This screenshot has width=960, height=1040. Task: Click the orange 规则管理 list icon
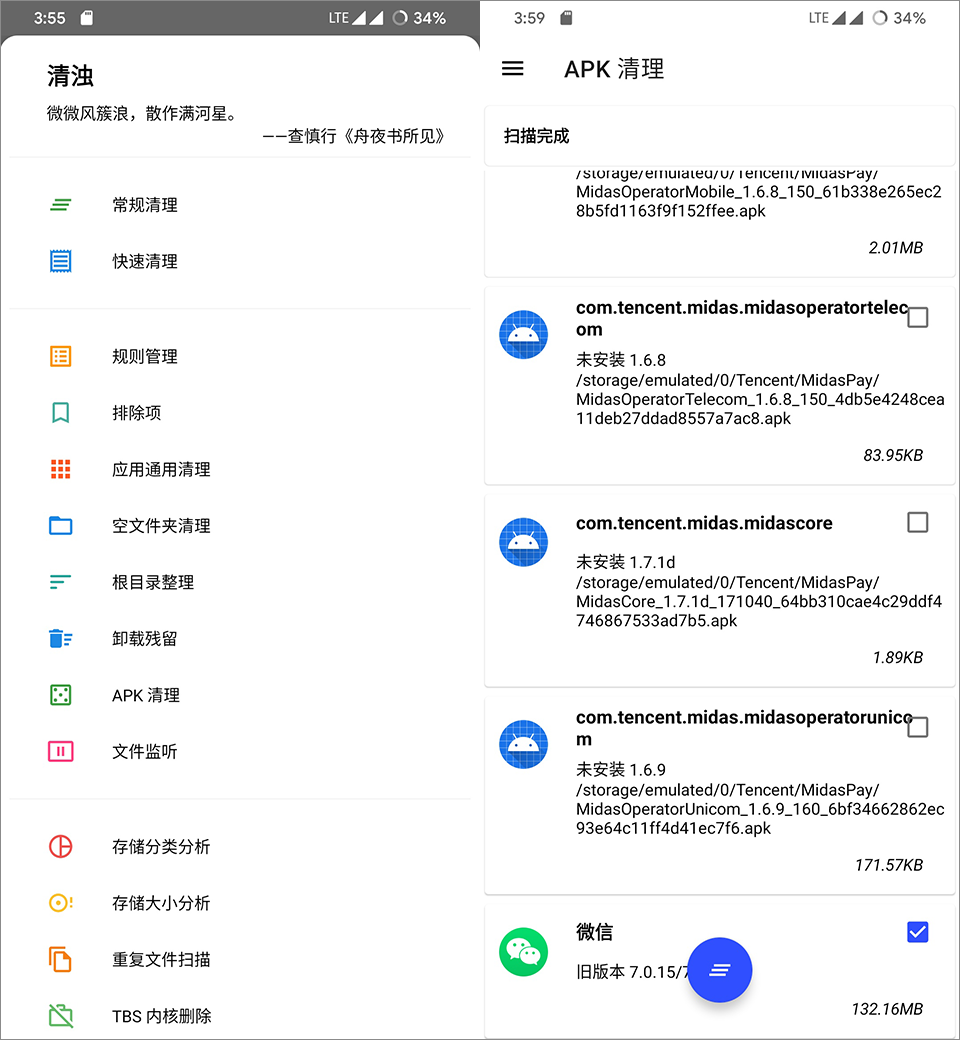tap(62, 356)
